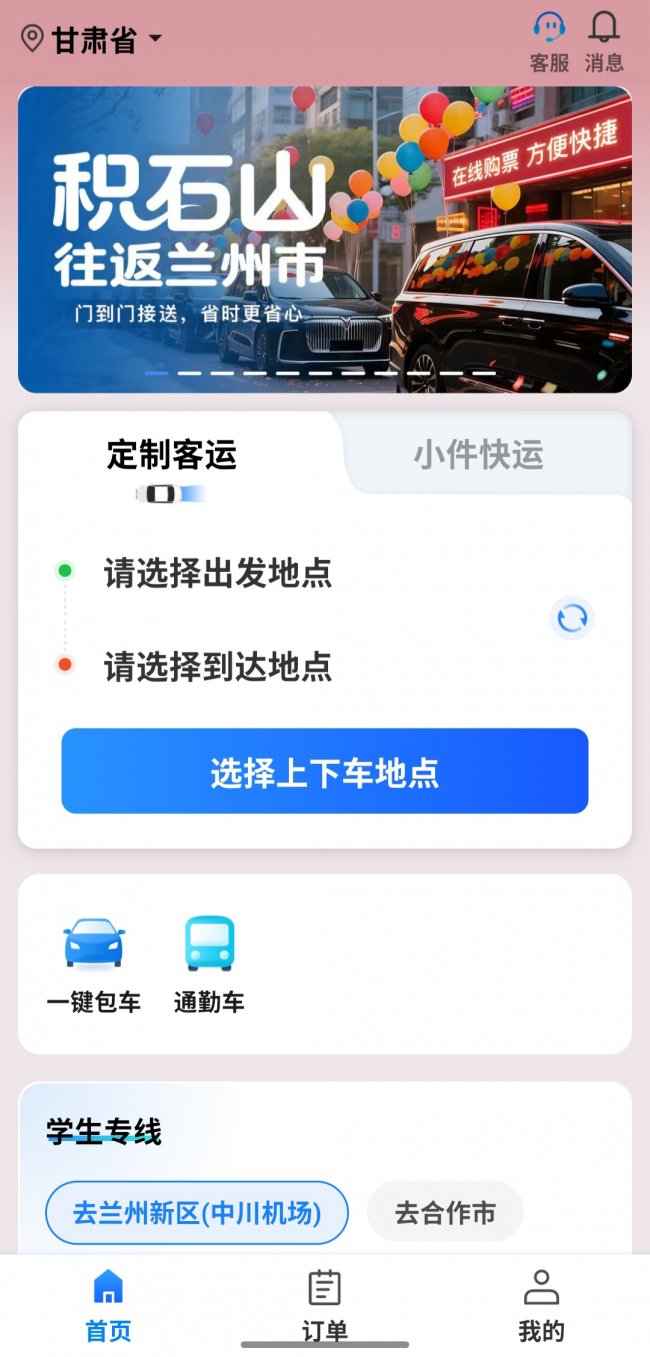This screenshot has width=650, height=1357.
Task: Open the 消息 notifications bell
Action: (x=604, y=41)
